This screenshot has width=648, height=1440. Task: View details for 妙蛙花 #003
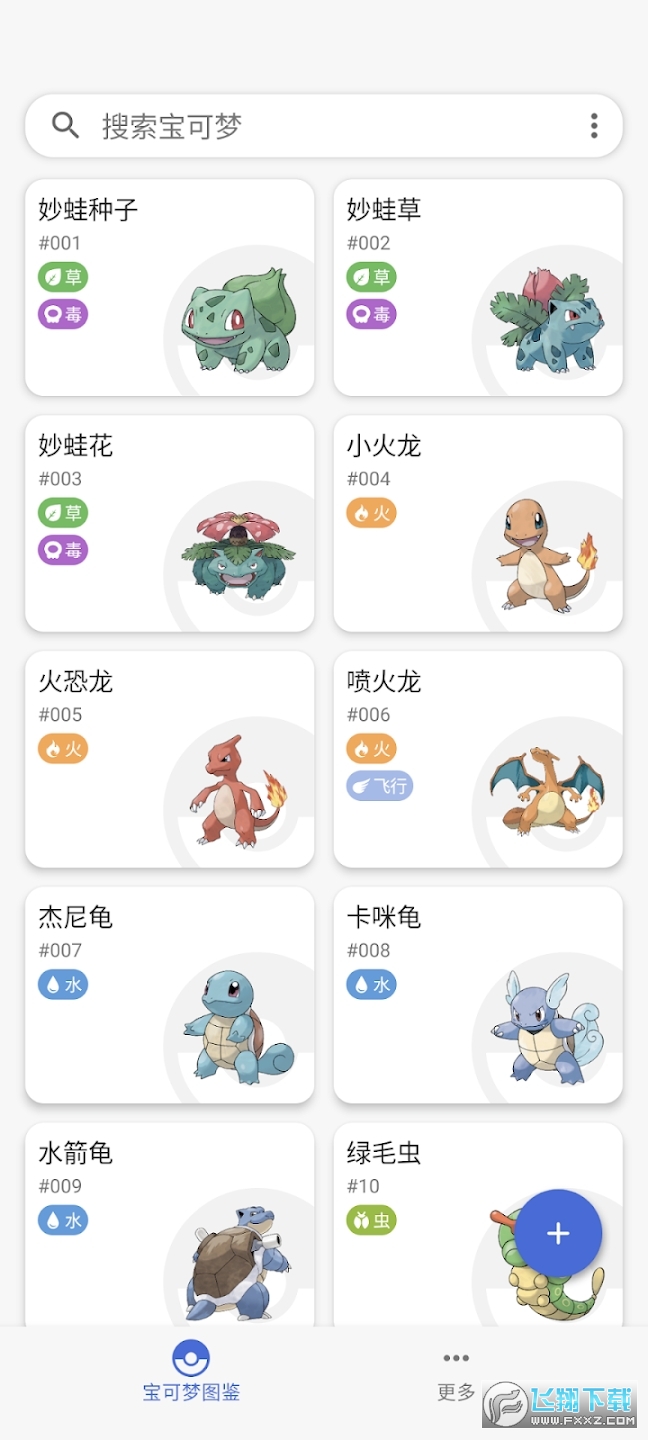pyautogui.click(x=169, y=524)
